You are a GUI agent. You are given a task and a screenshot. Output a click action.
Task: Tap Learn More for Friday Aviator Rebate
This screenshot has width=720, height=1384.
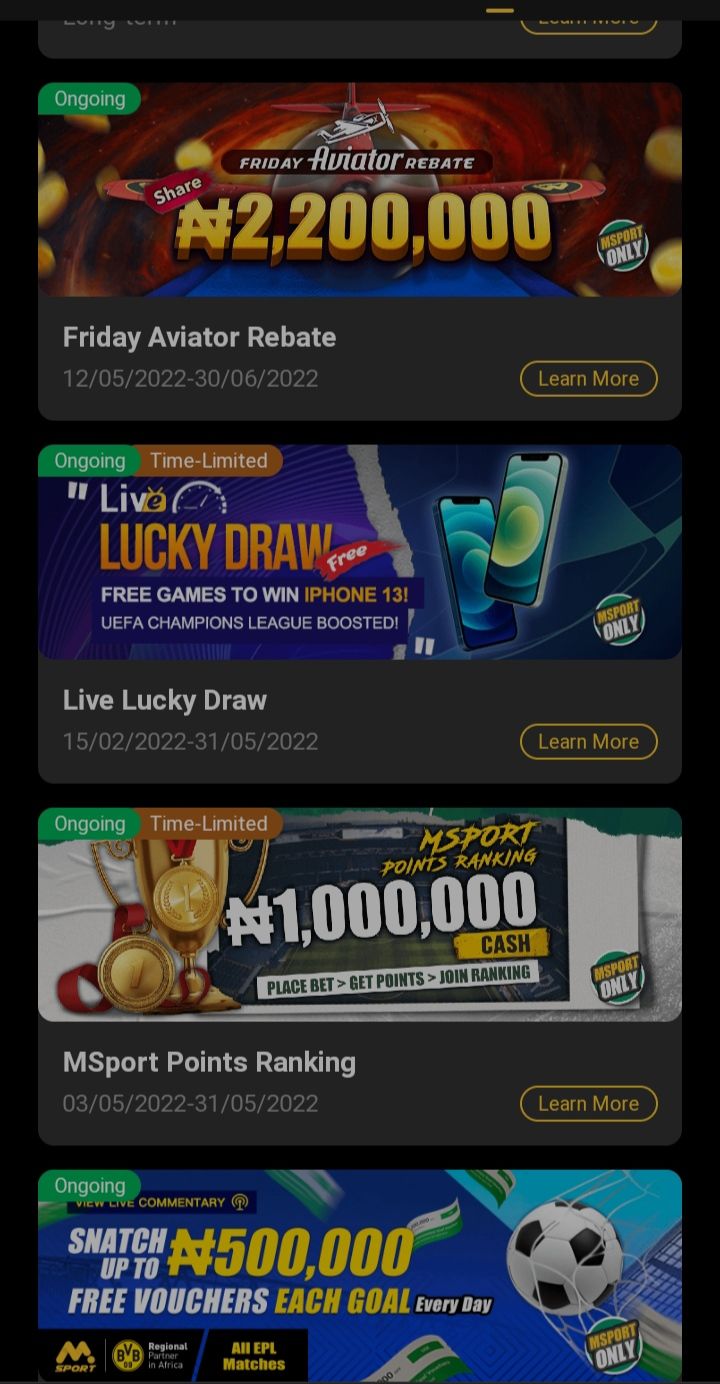click(588, 379)
